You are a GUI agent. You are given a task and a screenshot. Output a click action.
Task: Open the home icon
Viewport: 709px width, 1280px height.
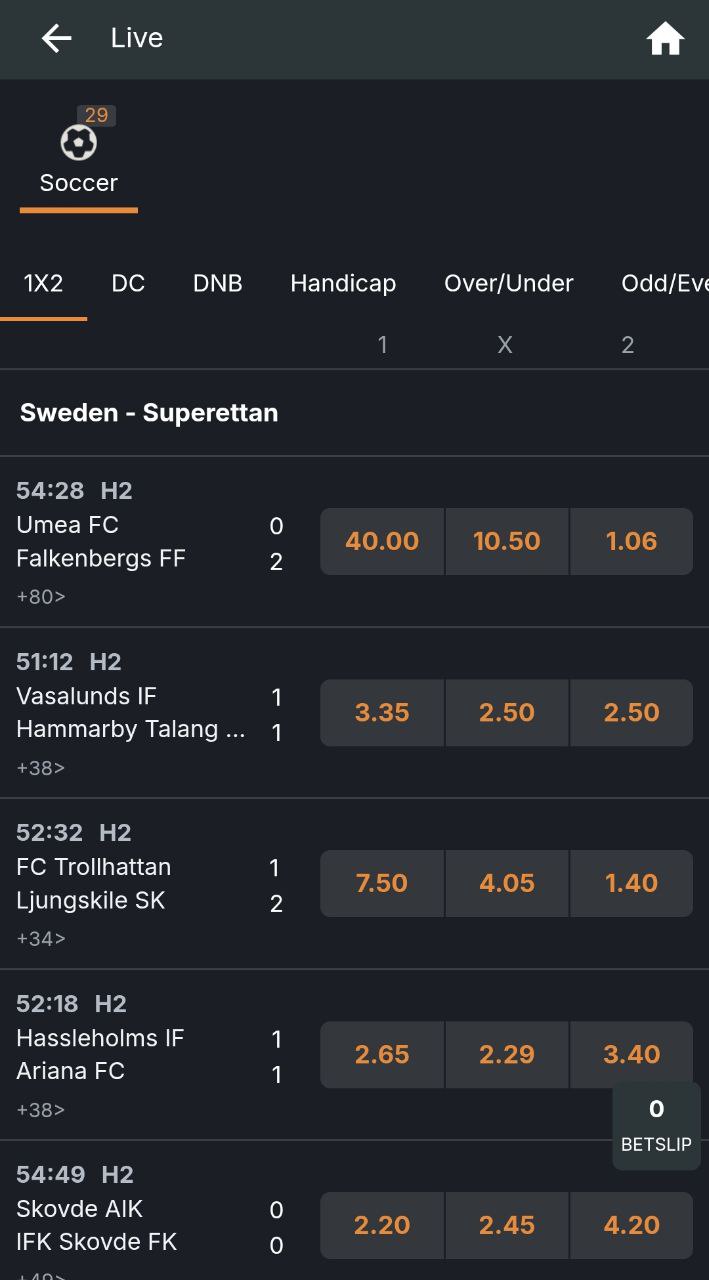click(x=665, y=39)
